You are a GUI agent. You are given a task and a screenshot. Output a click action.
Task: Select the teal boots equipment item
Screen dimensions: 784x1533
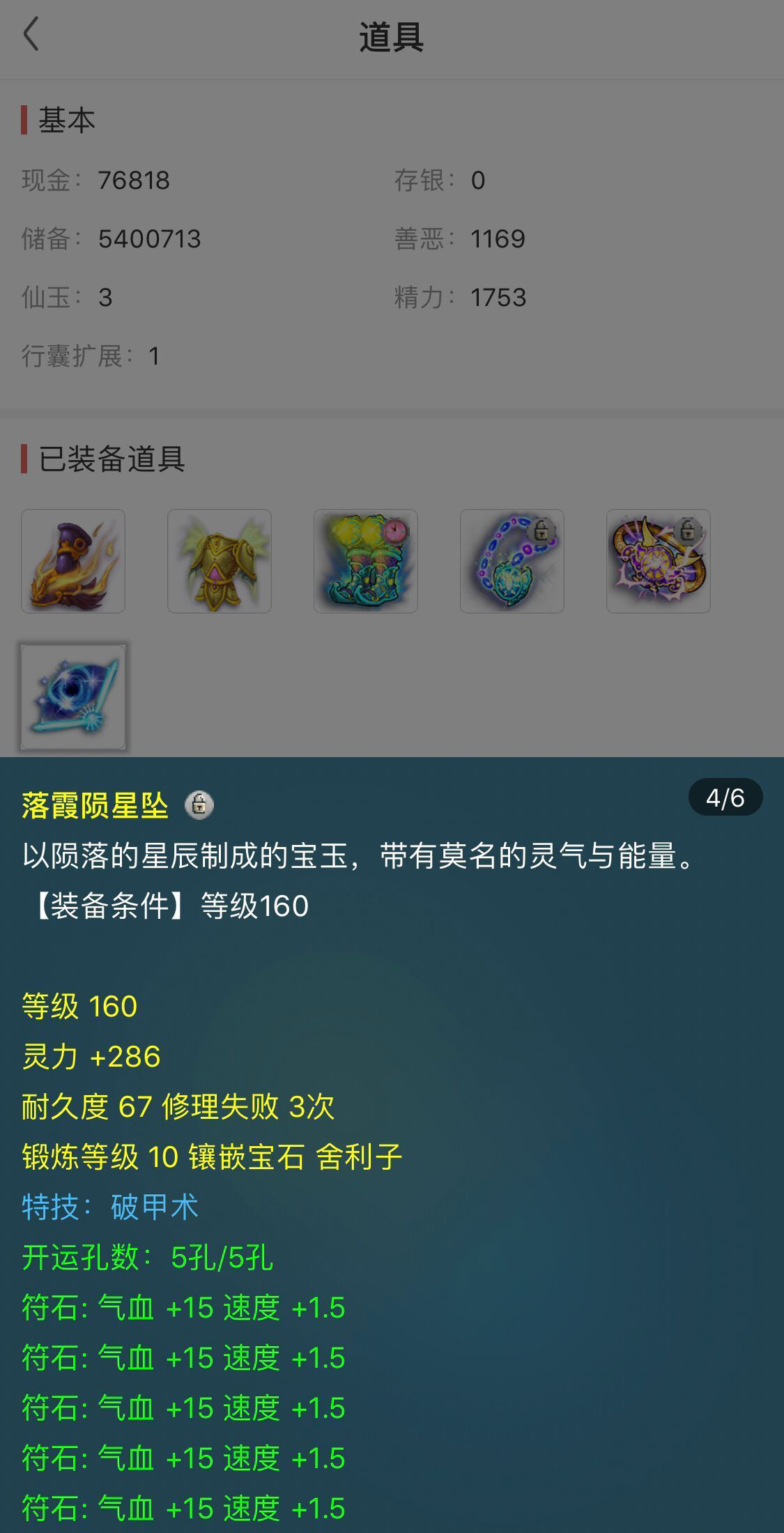pyautogui.click(x=366, y=561)
